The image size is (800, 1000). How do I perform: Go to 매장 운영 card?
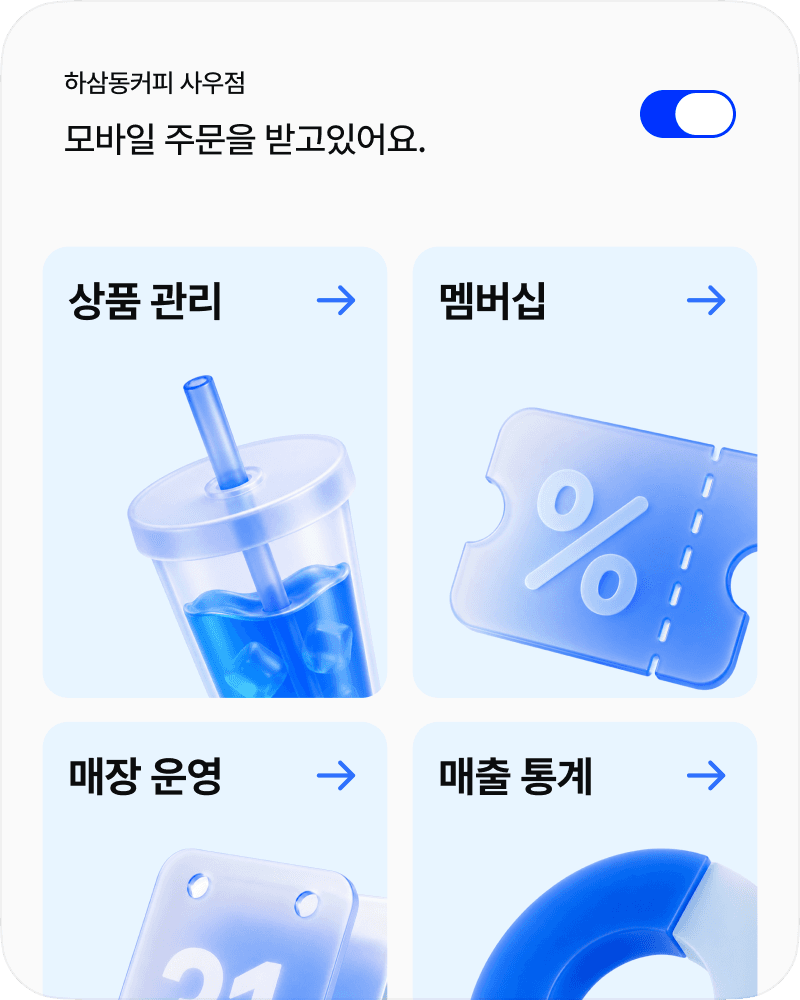tap(215, 861)
